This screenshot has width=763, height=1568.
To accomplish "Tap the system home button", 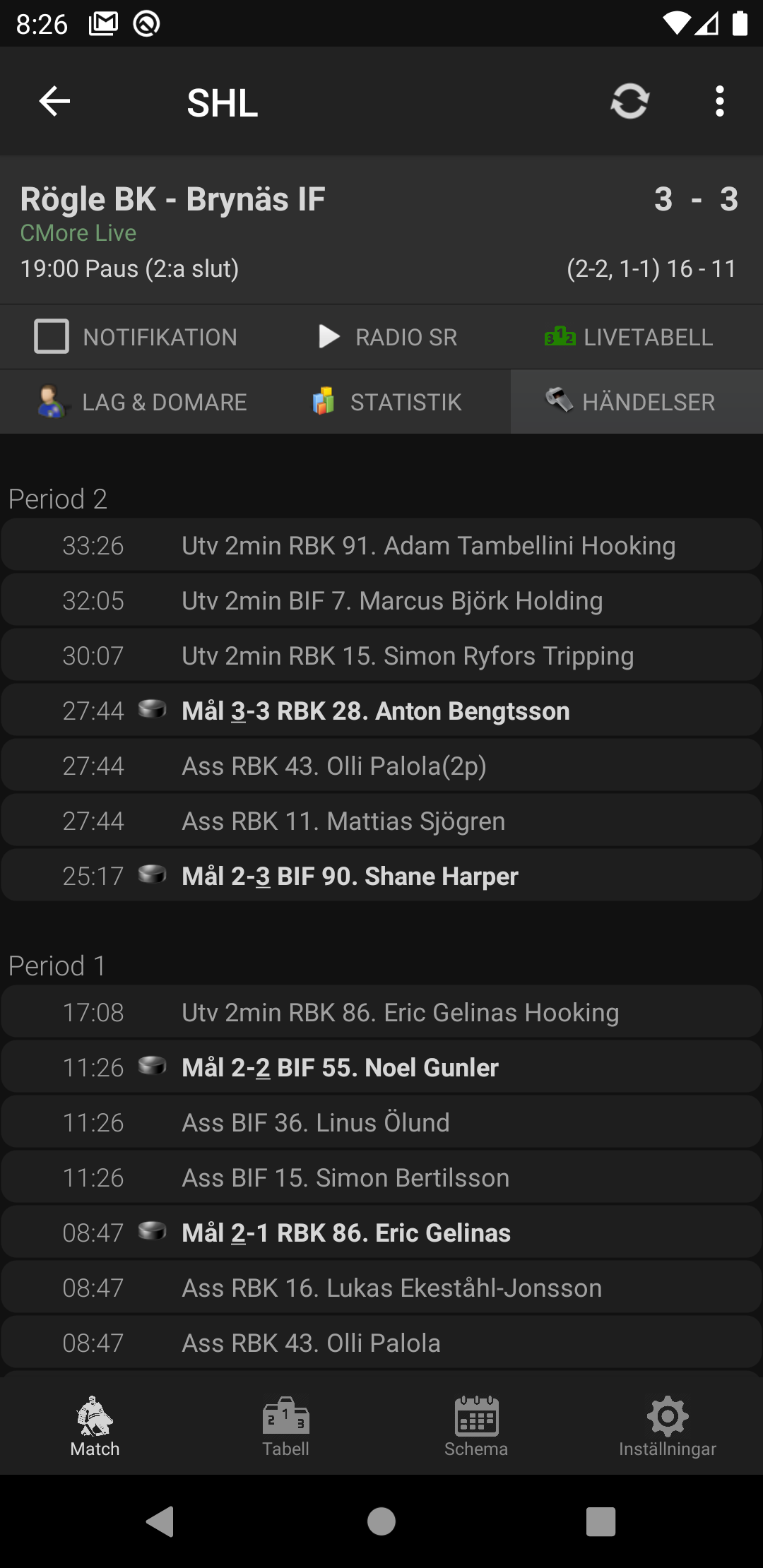I will coord(381,1521).
